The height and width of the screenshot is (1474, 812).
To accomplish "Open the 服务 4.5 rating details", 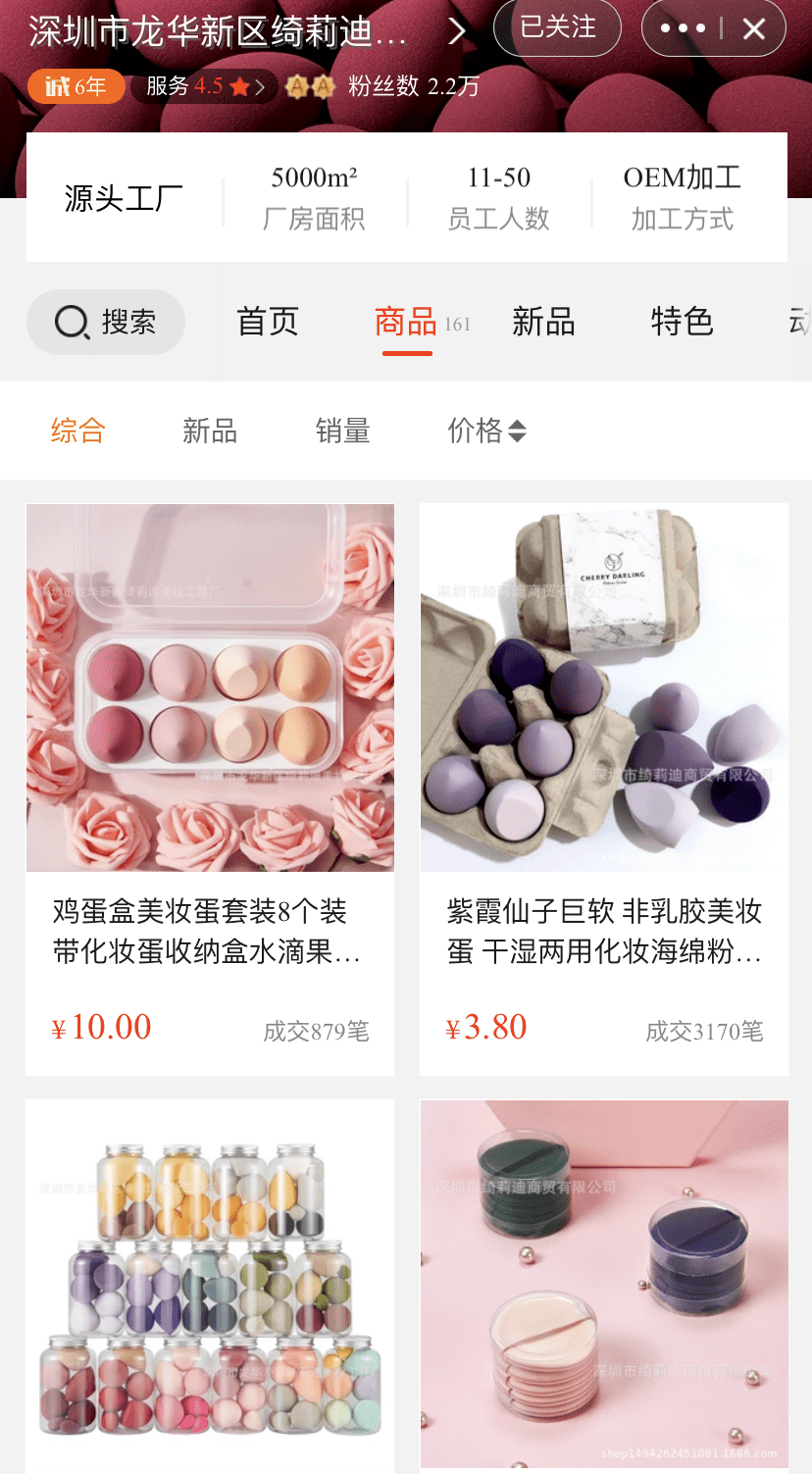I will (206, 86).
